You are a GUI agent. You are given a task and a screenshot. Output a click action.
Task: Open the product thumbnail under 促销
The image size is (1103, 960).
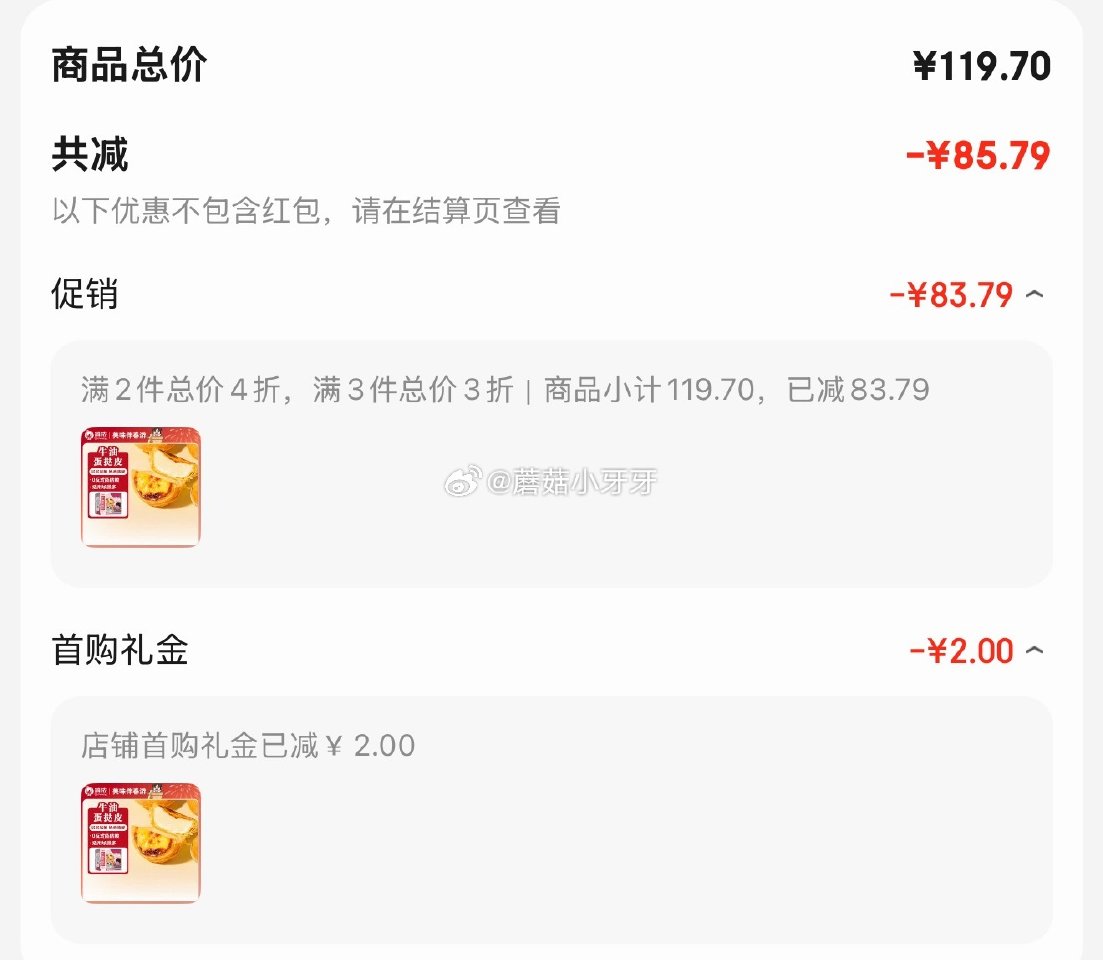(x=141, y=488)
